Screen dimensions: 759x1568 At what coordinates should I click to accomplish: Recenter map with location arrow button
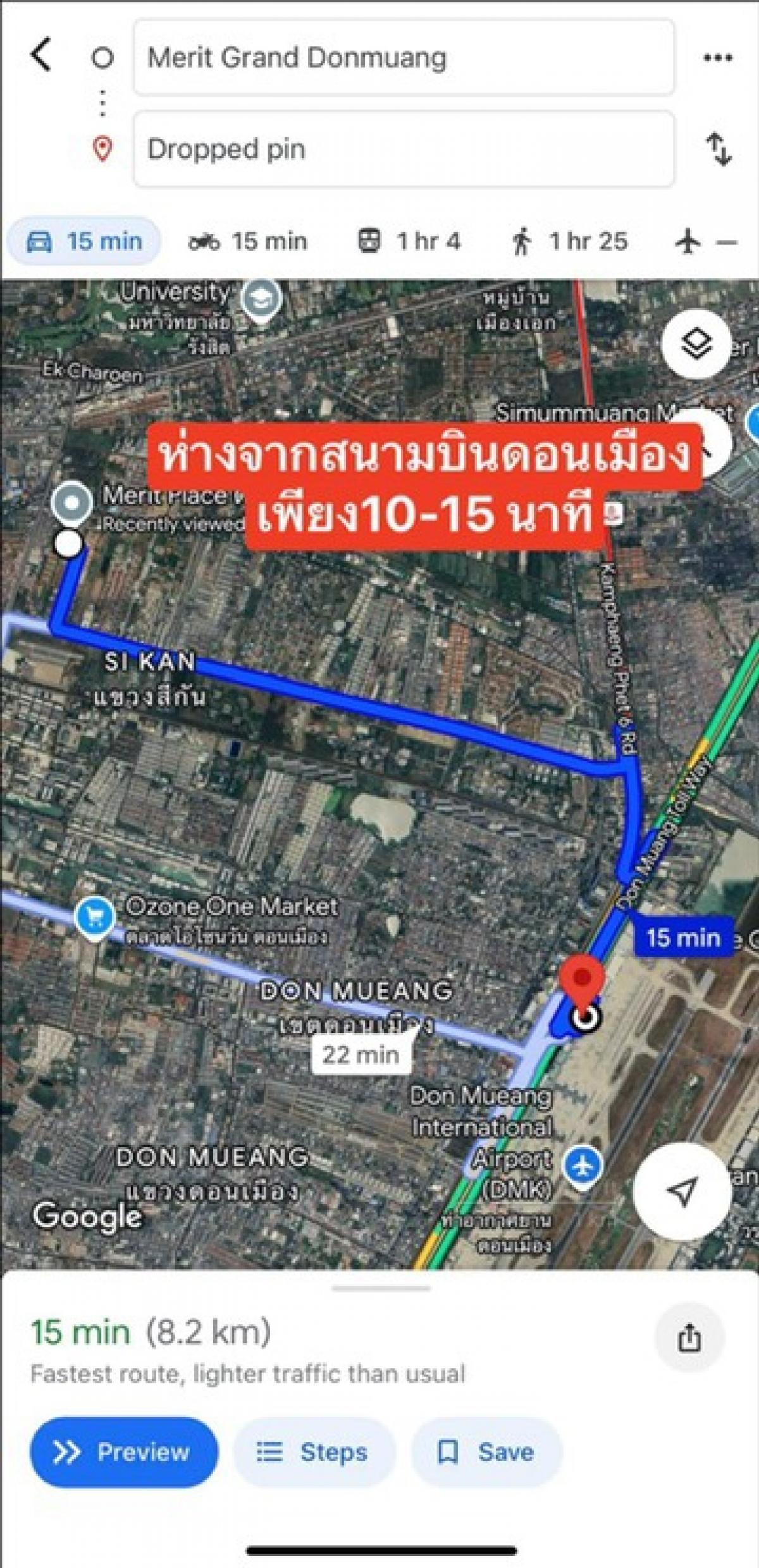click(x=682, y=1191)
